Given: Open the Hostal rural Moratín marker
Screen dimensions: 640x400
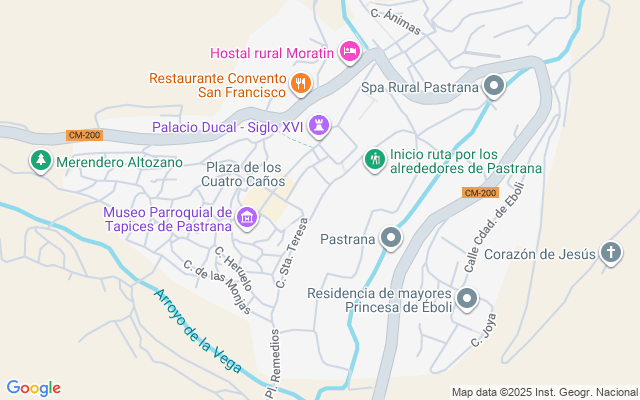Looking at the screenshot, I should pyautogui.click(x=349, y=51).
